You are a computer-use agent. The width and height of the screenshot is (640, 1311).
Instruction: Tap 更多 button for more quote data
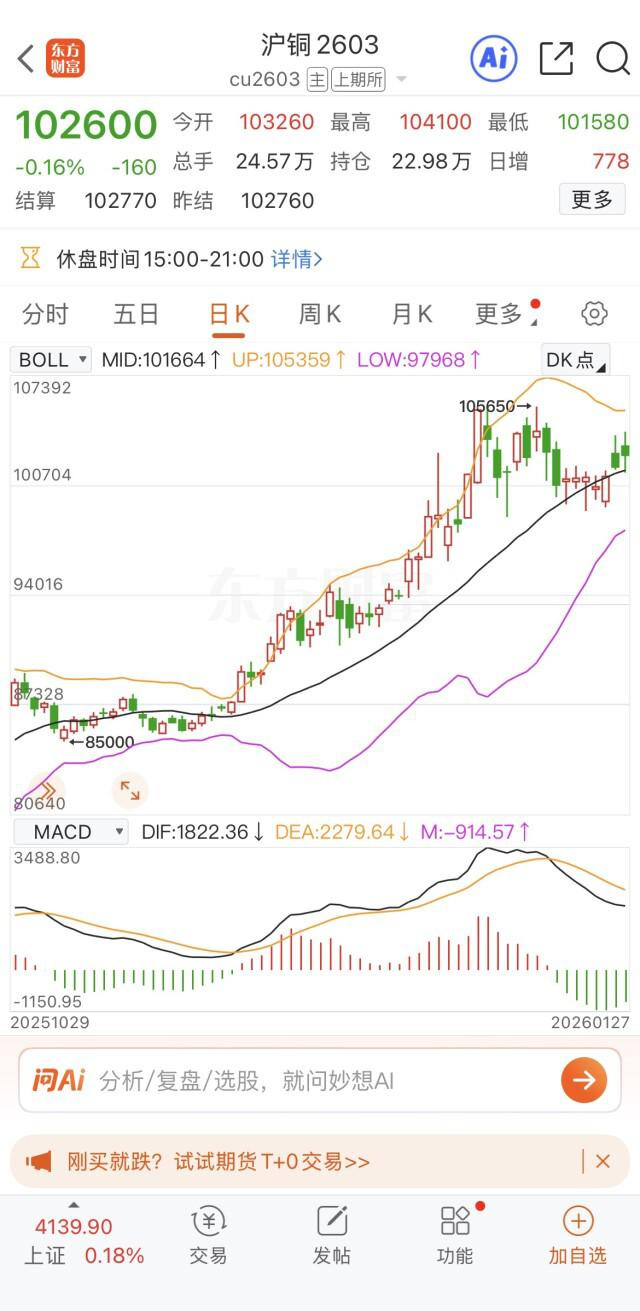click(x=591, y=200)
